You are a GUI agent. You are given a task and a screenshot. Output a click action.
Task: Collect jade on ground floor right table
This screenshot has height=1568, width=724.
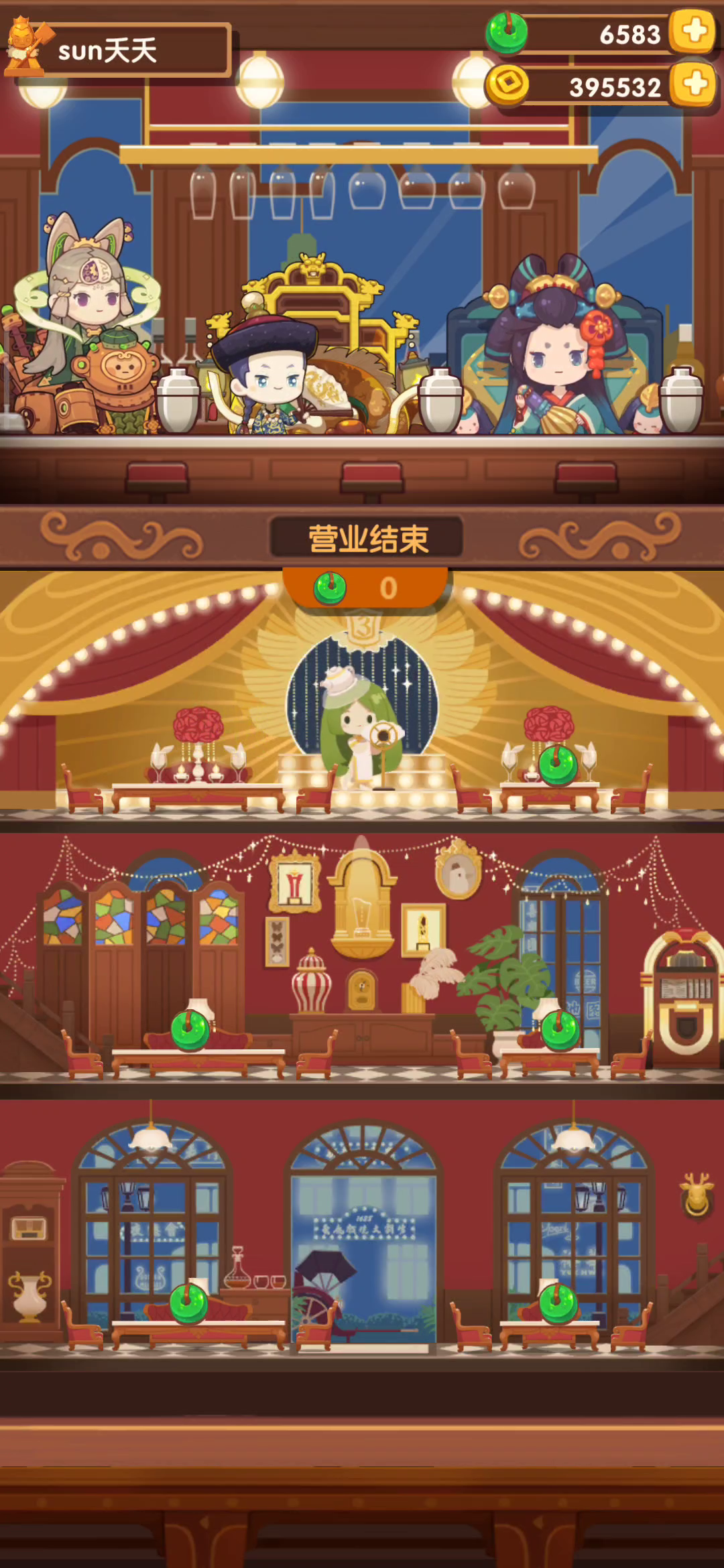(558, 1303)
